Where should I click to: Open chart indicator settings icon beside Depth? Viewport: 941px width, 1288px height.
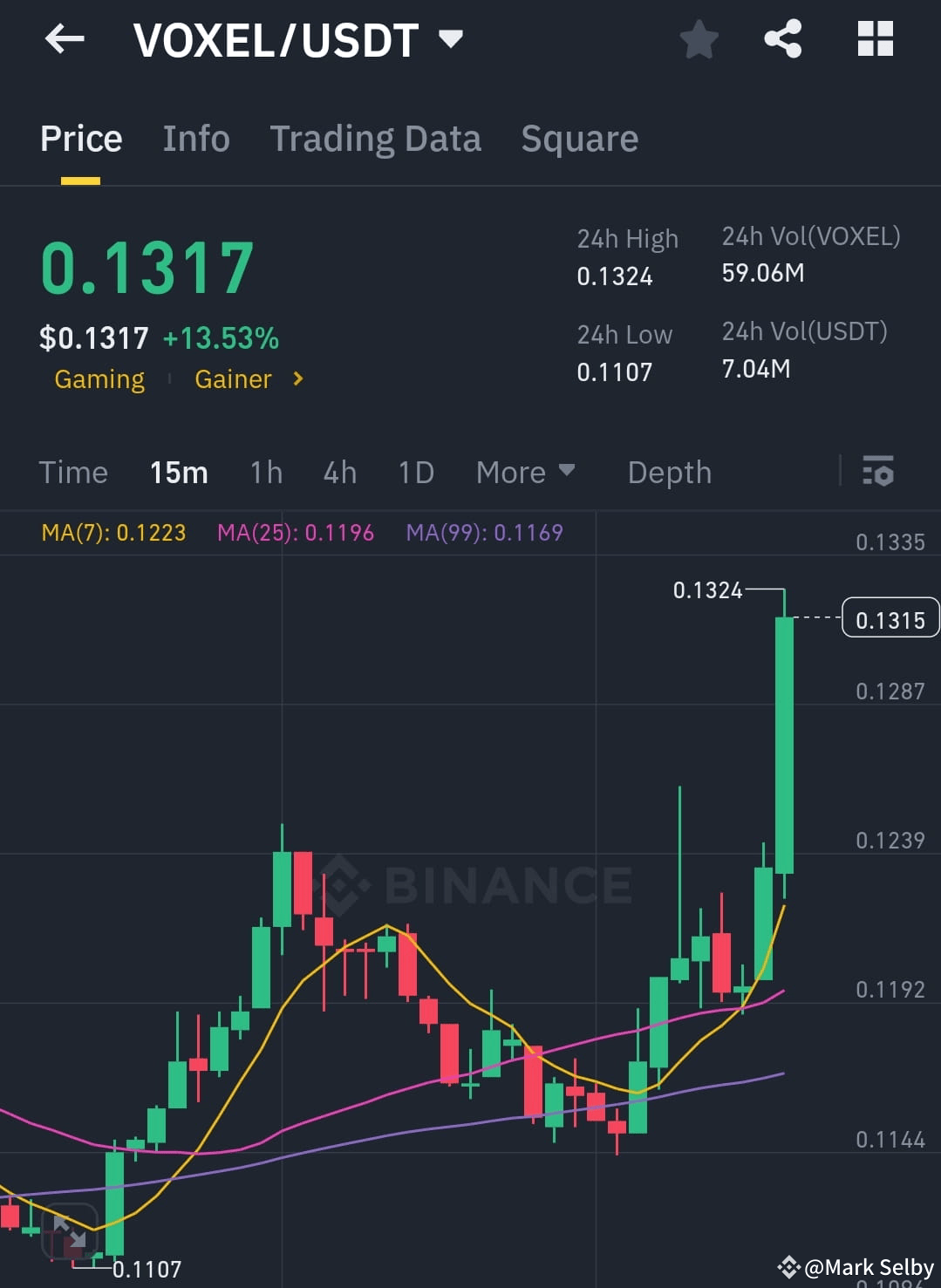click(x=880, y=472)
